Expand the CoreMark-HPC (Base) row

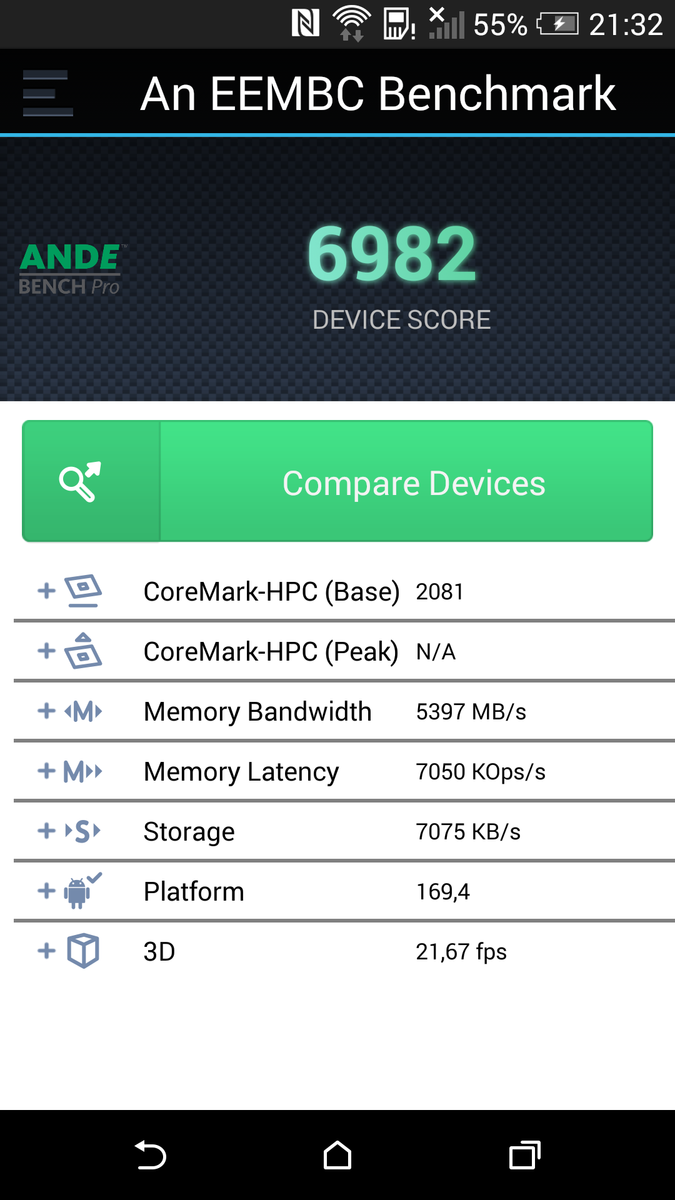pos(46,591)
